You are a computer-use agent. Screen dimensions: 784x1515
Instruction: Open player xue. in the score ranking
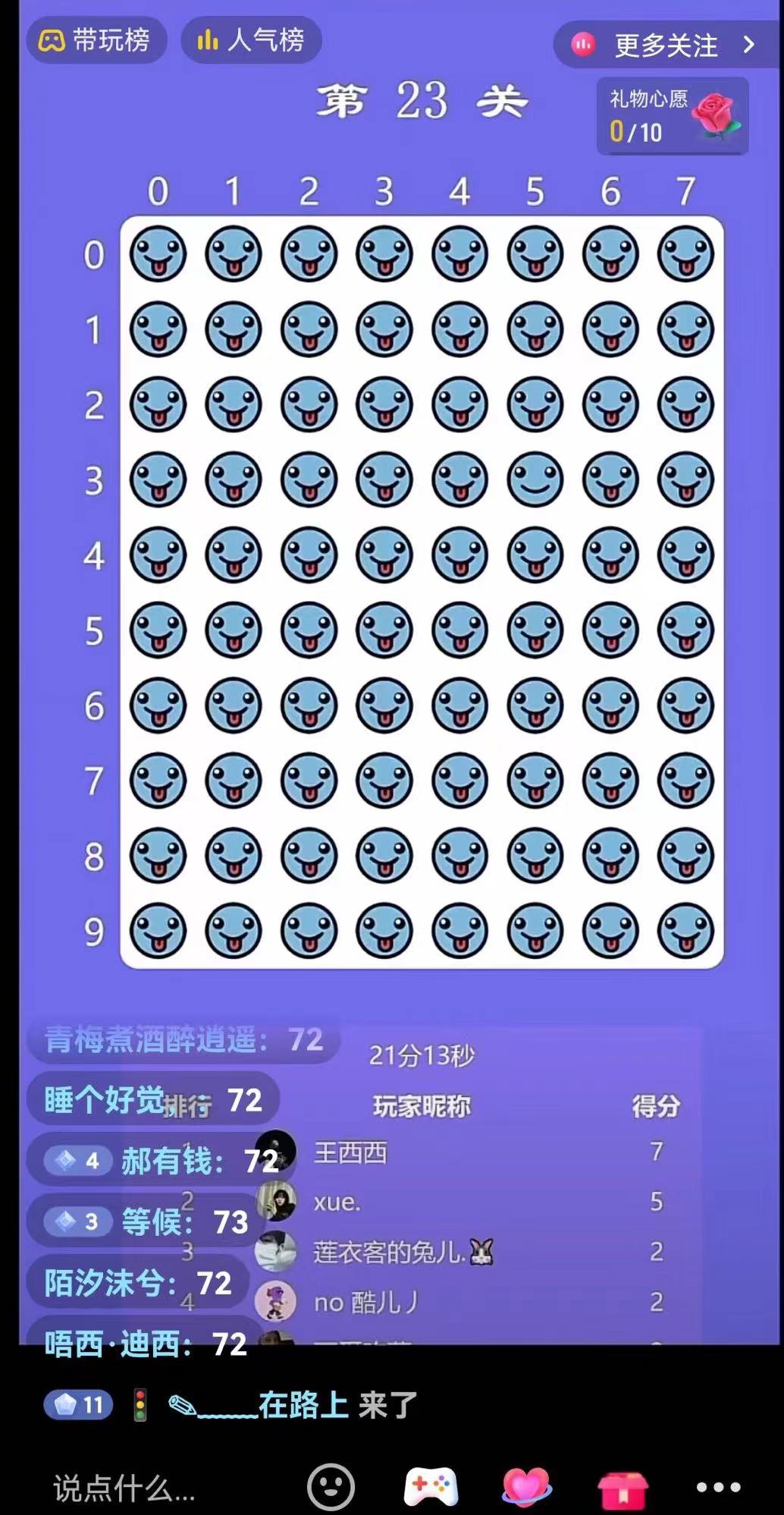tap(337, 1202)
